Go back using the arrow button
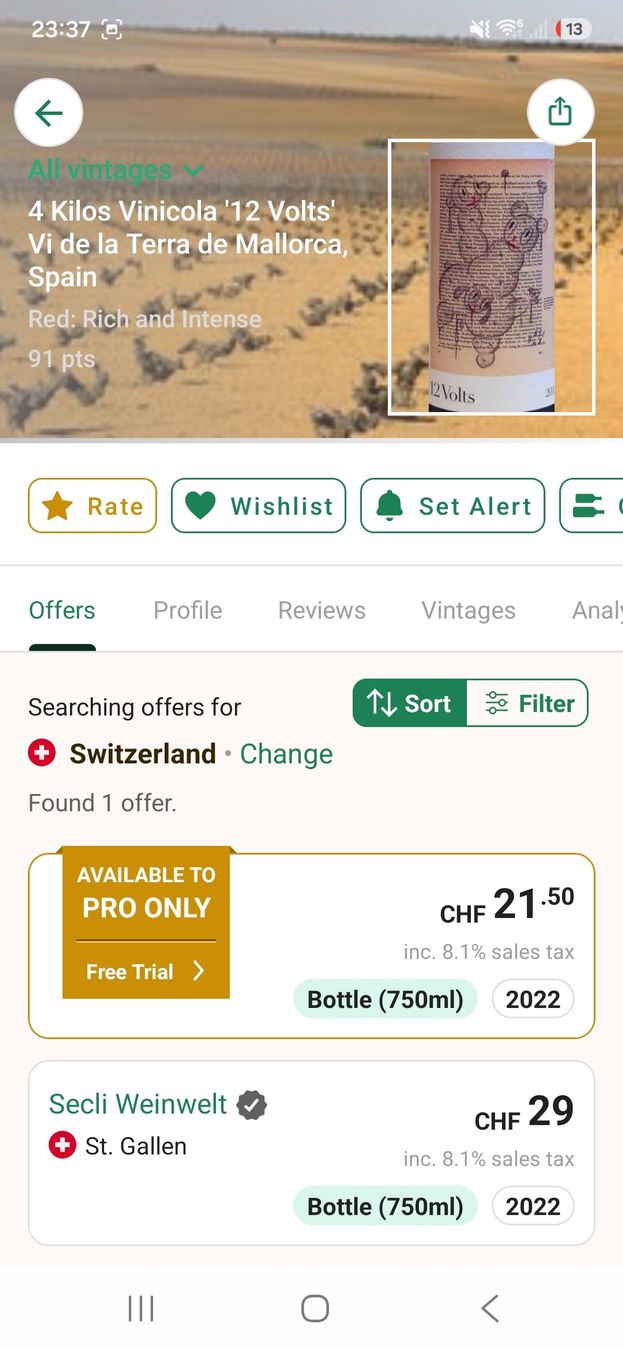The width and height of the screenshot is (623, 1350). 49,113
